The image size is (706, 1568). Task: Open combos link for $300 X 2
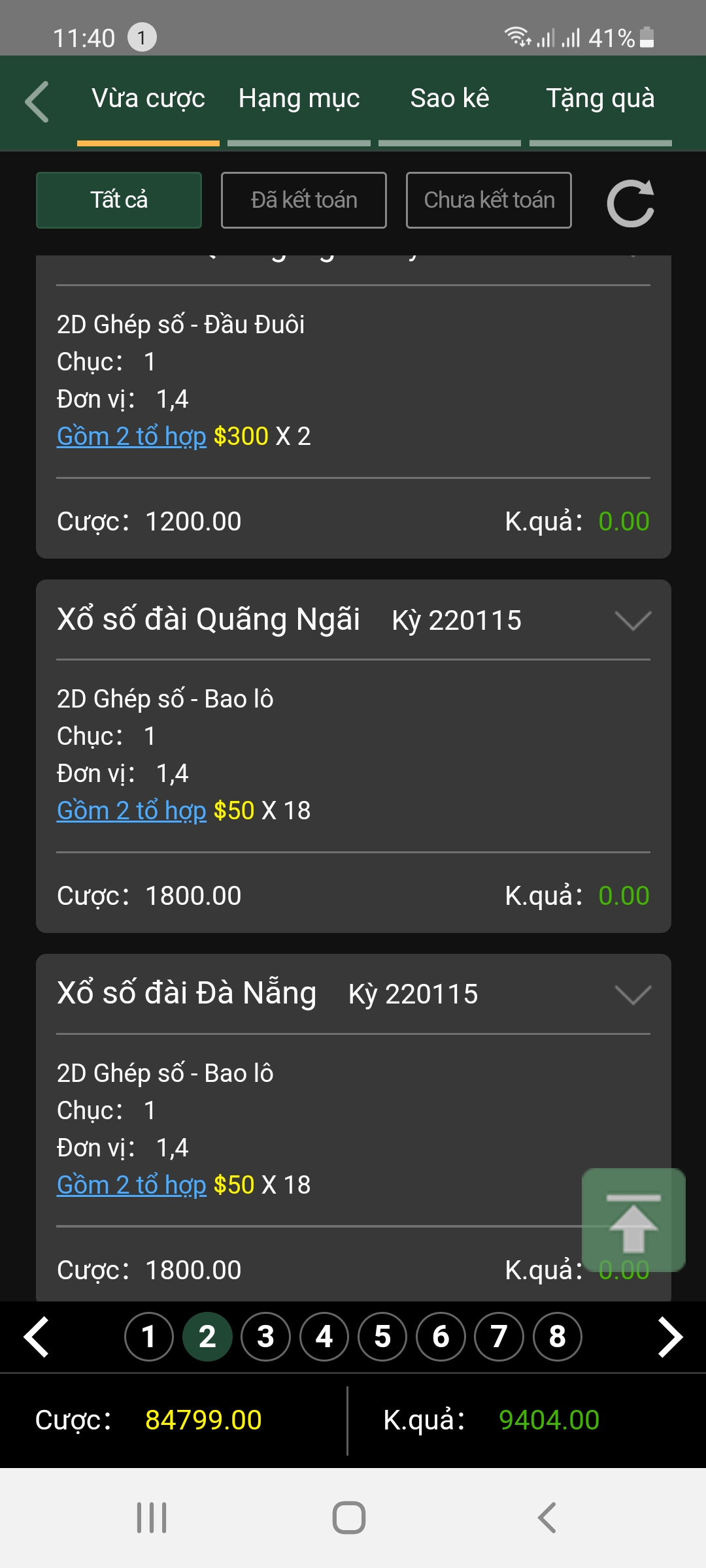pos(131,436)
